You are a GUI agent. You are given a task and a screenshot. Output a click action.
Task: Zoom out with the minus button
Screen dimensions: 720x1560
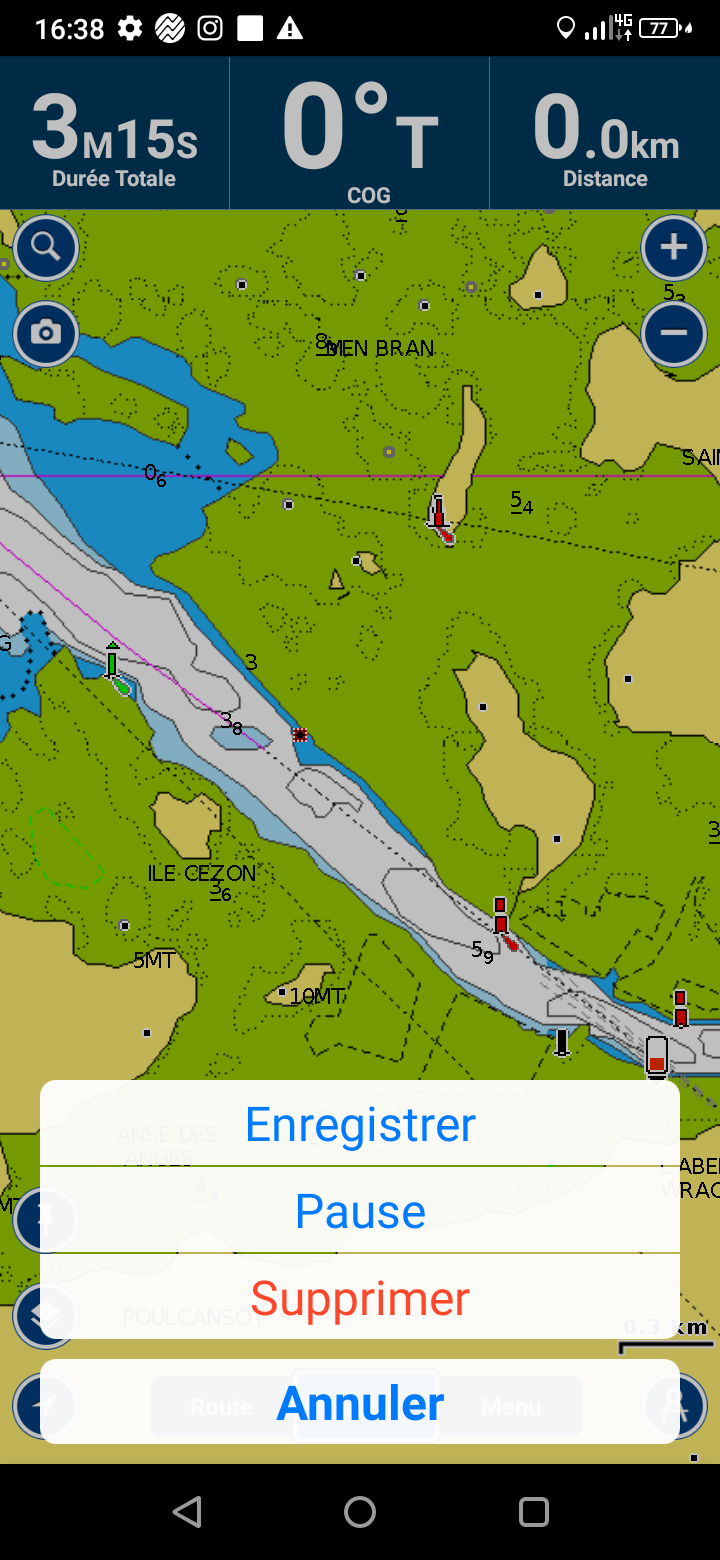[x=674, y=333]
